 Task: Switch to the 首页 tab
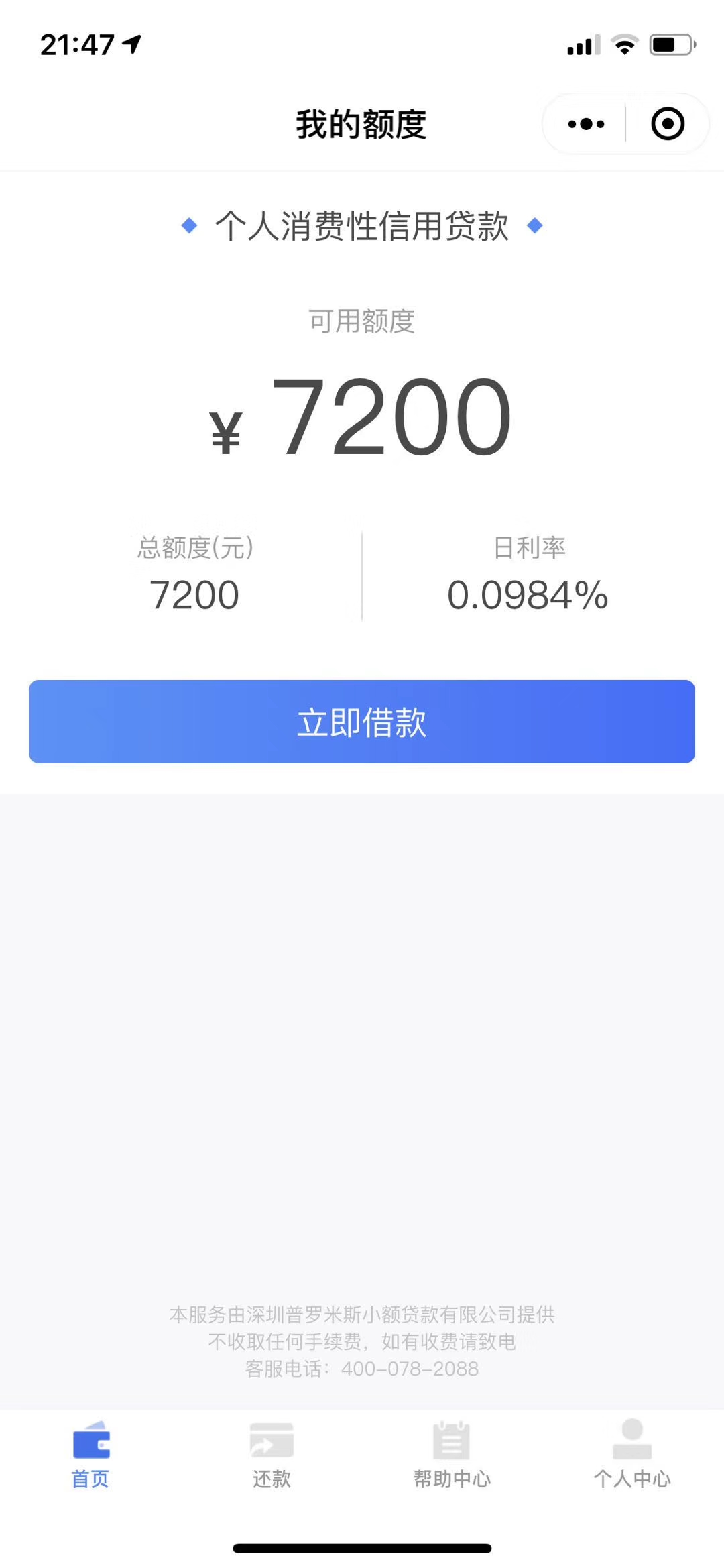90,1454
